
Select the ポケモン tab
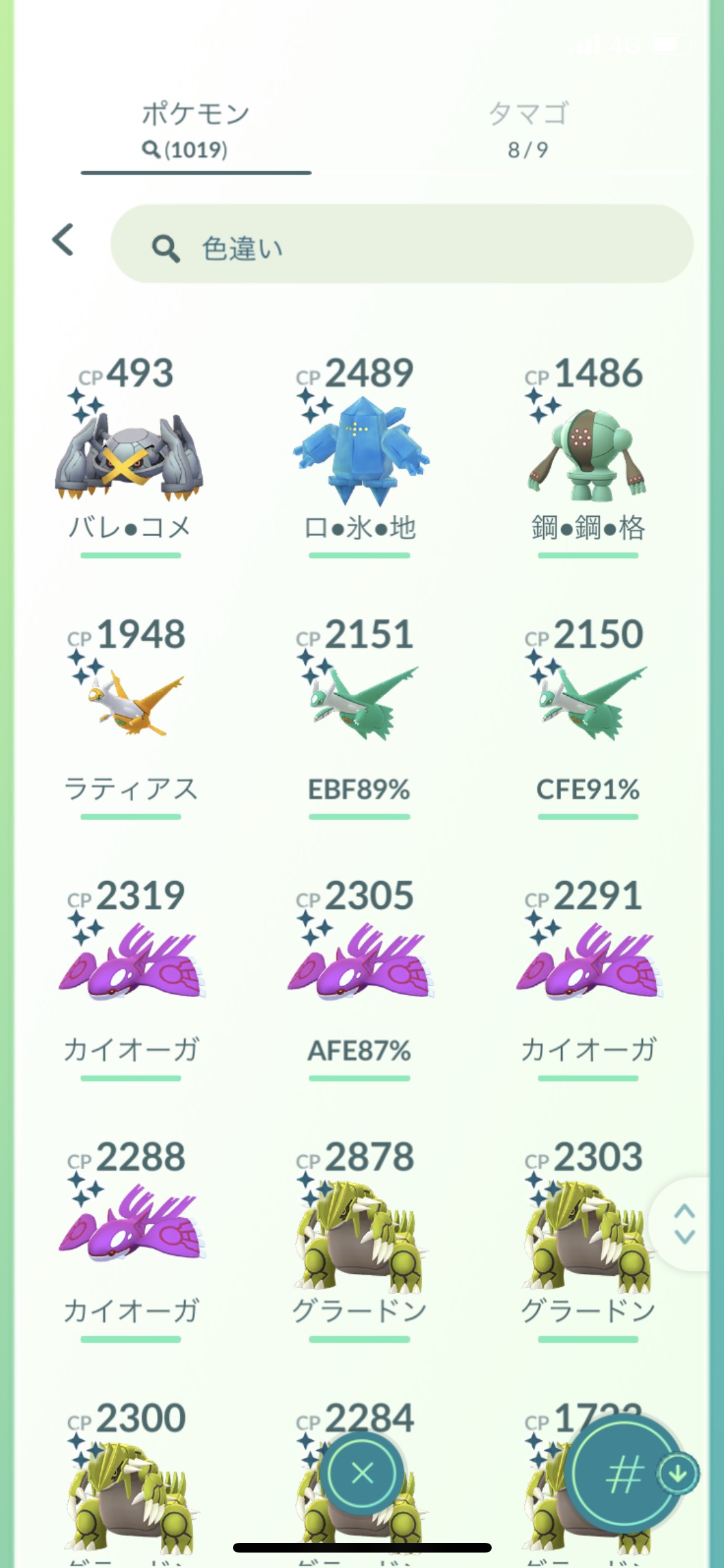pyautogui.click(x=196, y=129)
